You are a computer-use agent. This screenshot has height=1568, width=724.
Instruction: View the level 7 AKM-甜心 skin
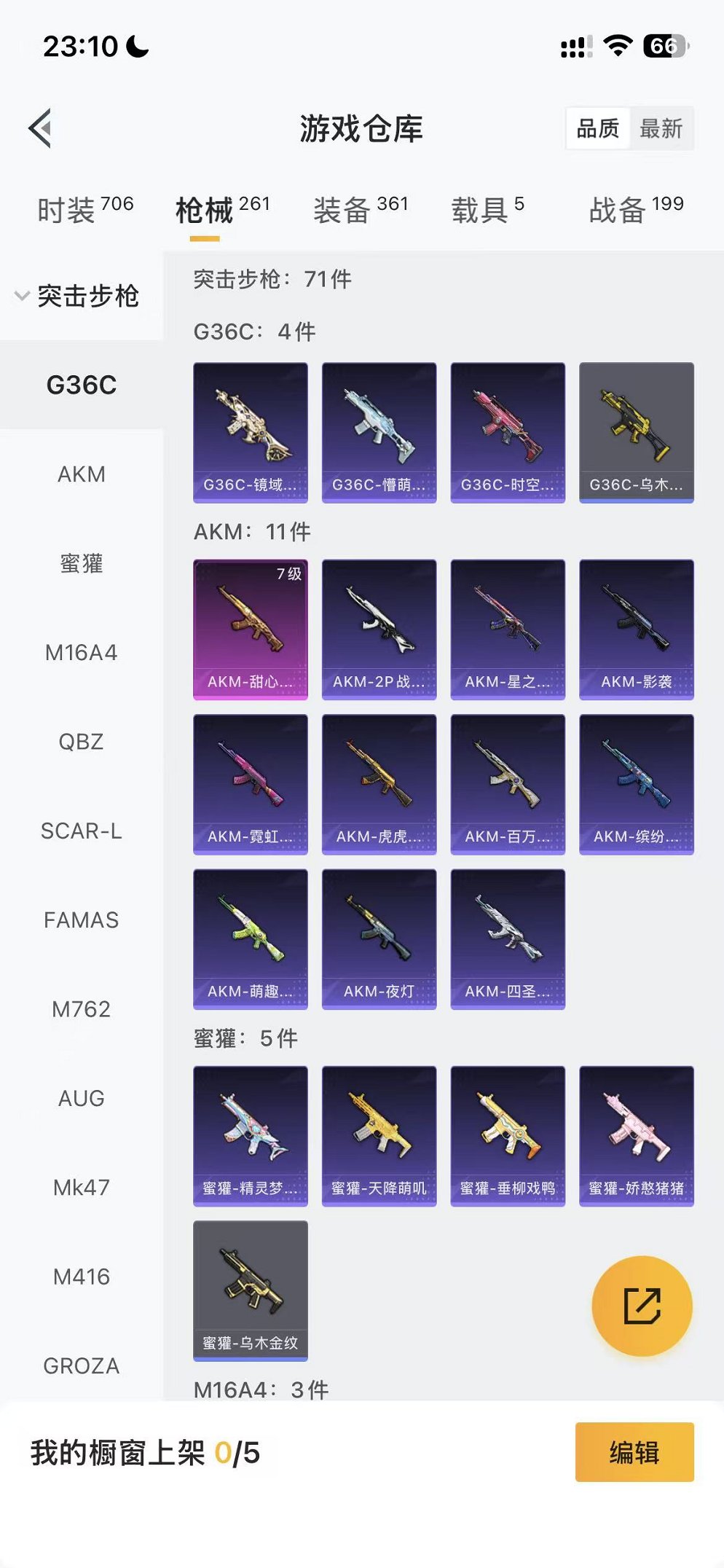tap(251, 629)
